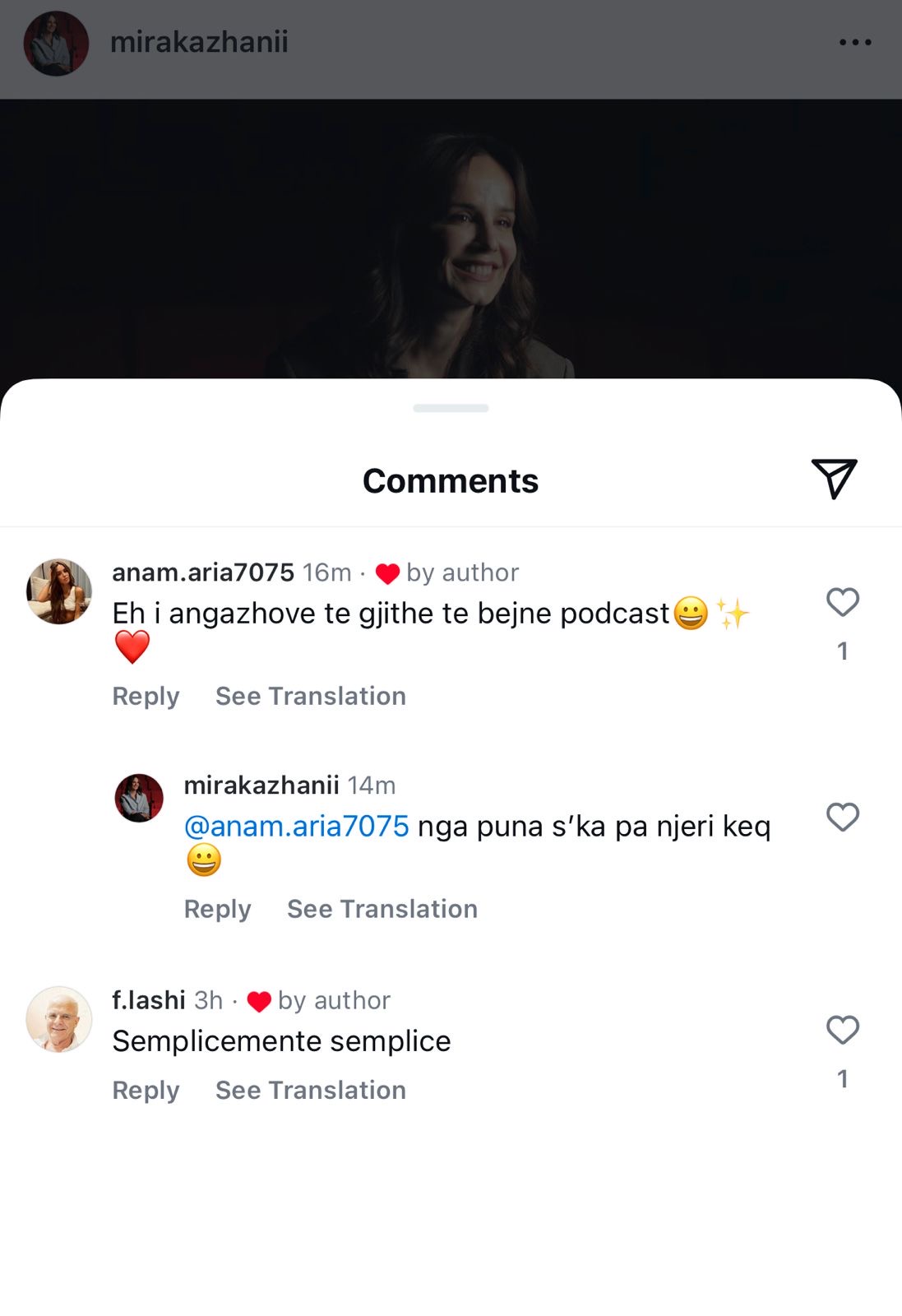Open f.lashi's profile picture

pyautogui.click(x=59, y=1019)
